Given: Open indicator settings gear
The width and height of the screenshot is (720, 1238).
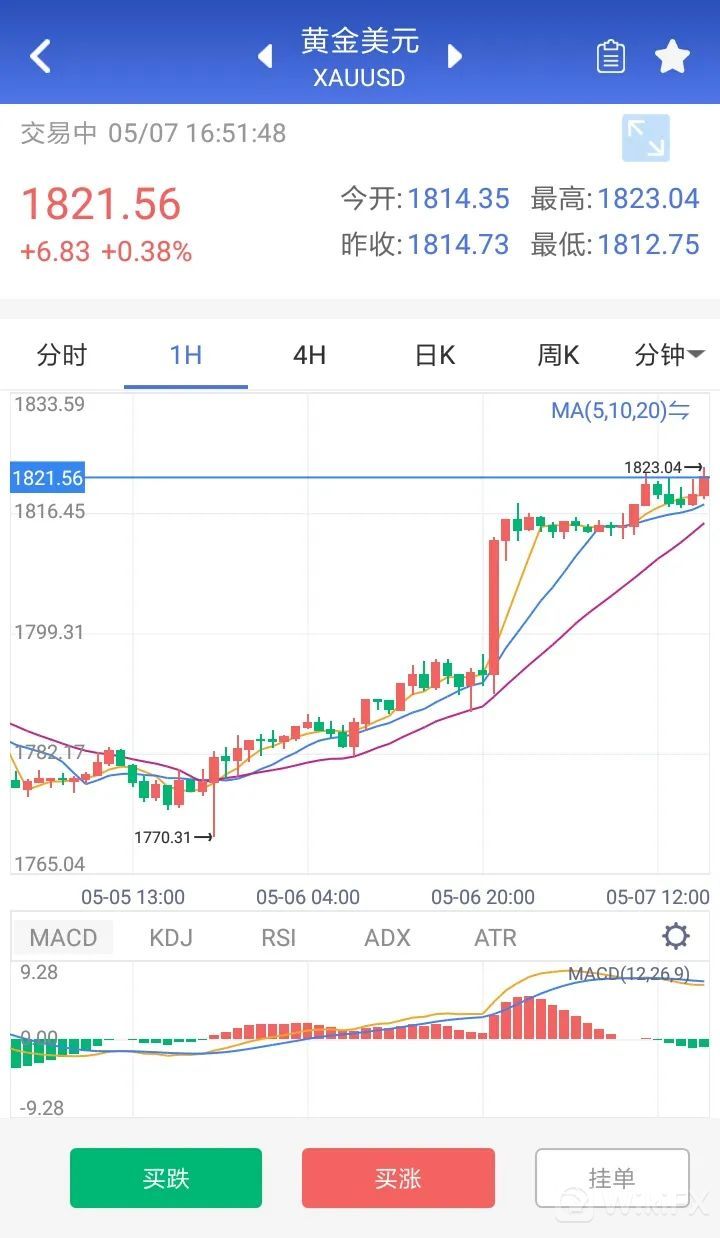Looking at the screenshot, I should click(x=676, y=937).
